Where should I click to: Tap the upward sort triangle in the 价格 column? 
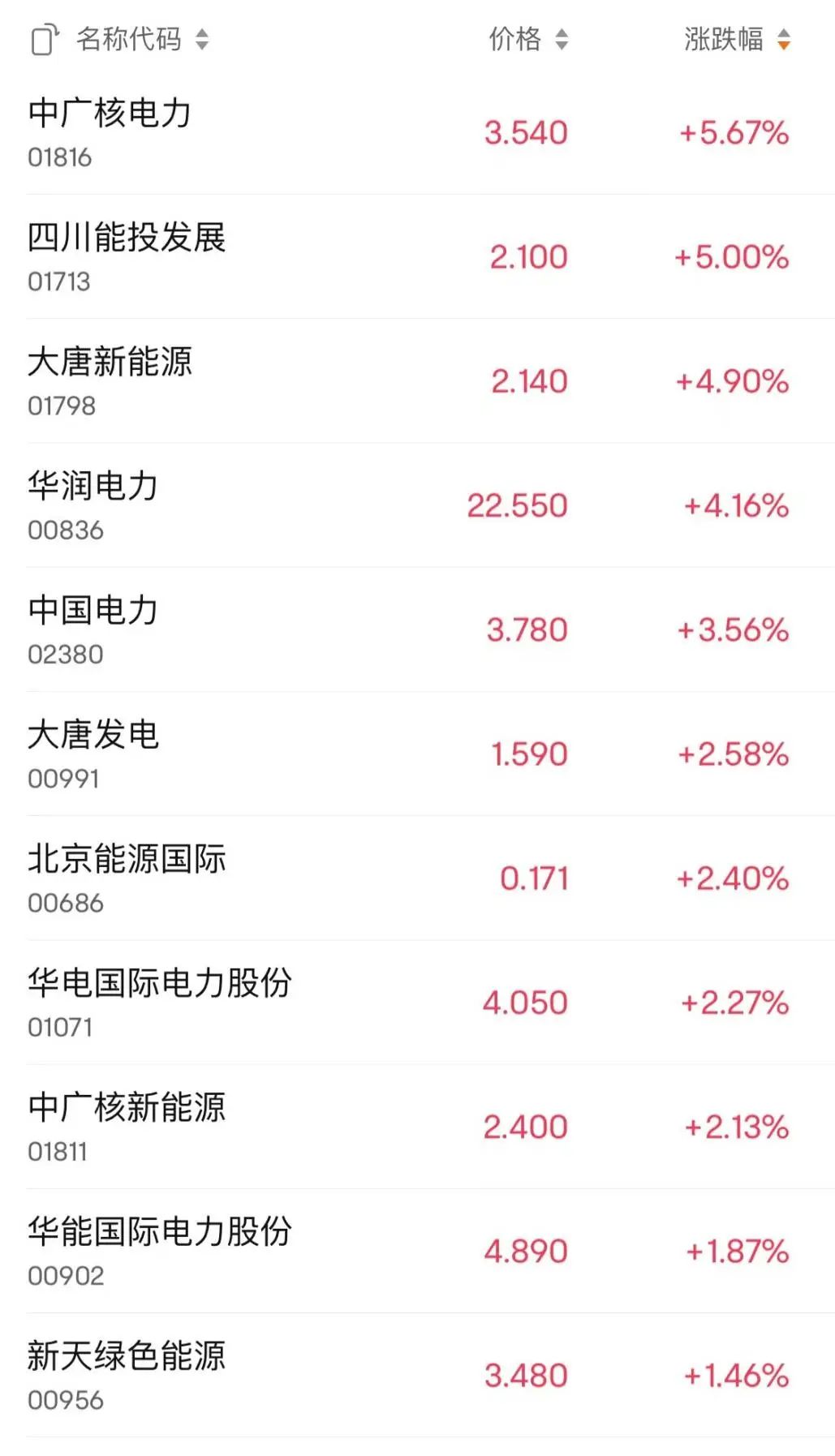562,34
